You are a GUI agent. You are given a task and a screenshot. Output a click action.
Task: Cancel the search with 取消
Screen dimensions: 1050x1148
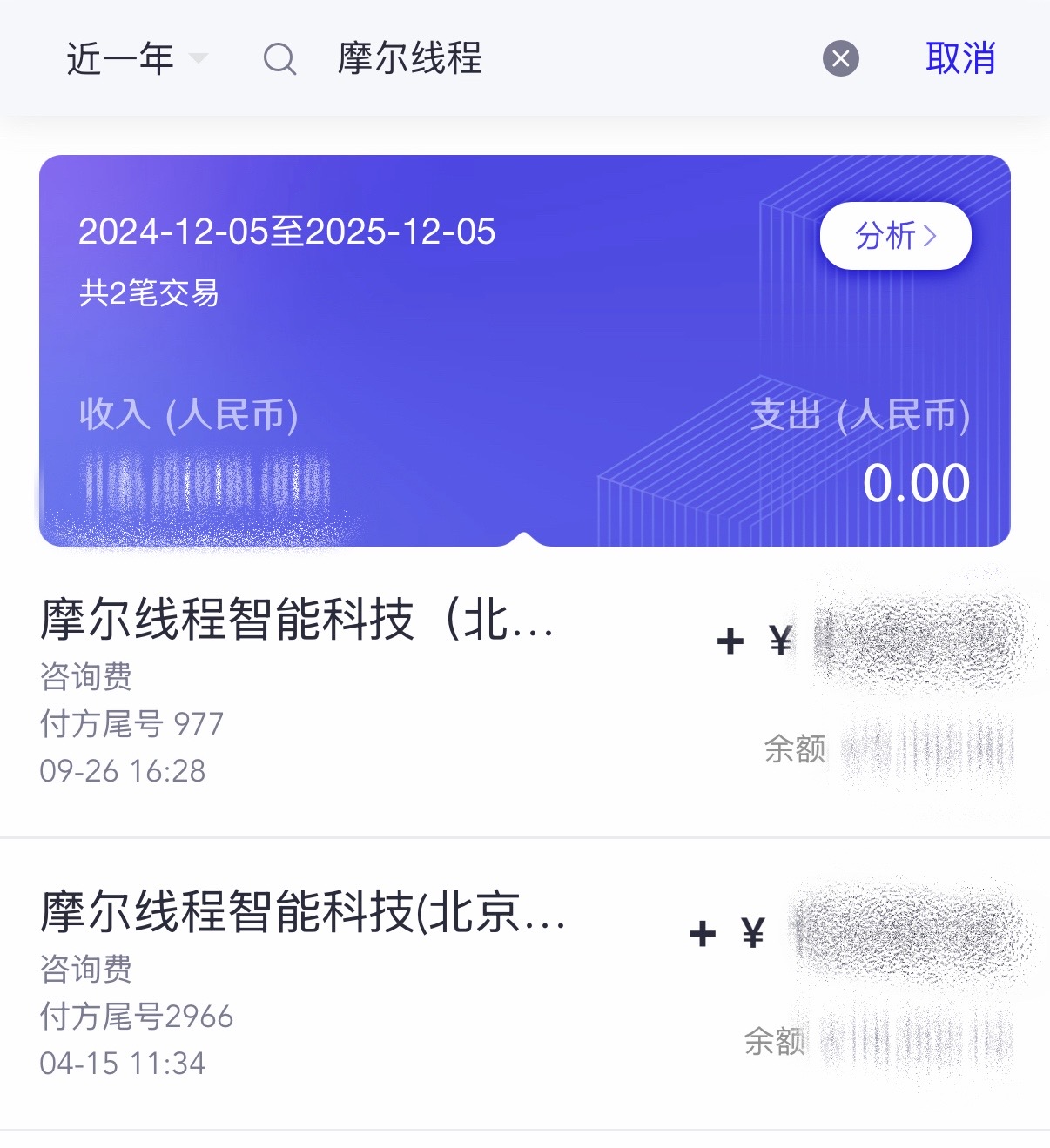[959, 59]
